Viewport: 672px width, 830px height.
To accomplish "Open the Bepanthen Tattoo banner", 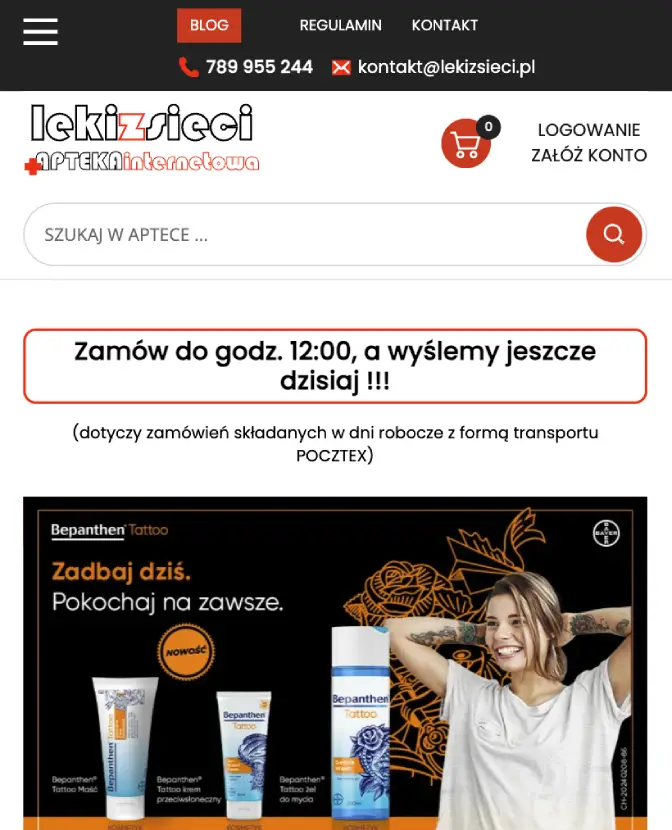I will point(335,662).
